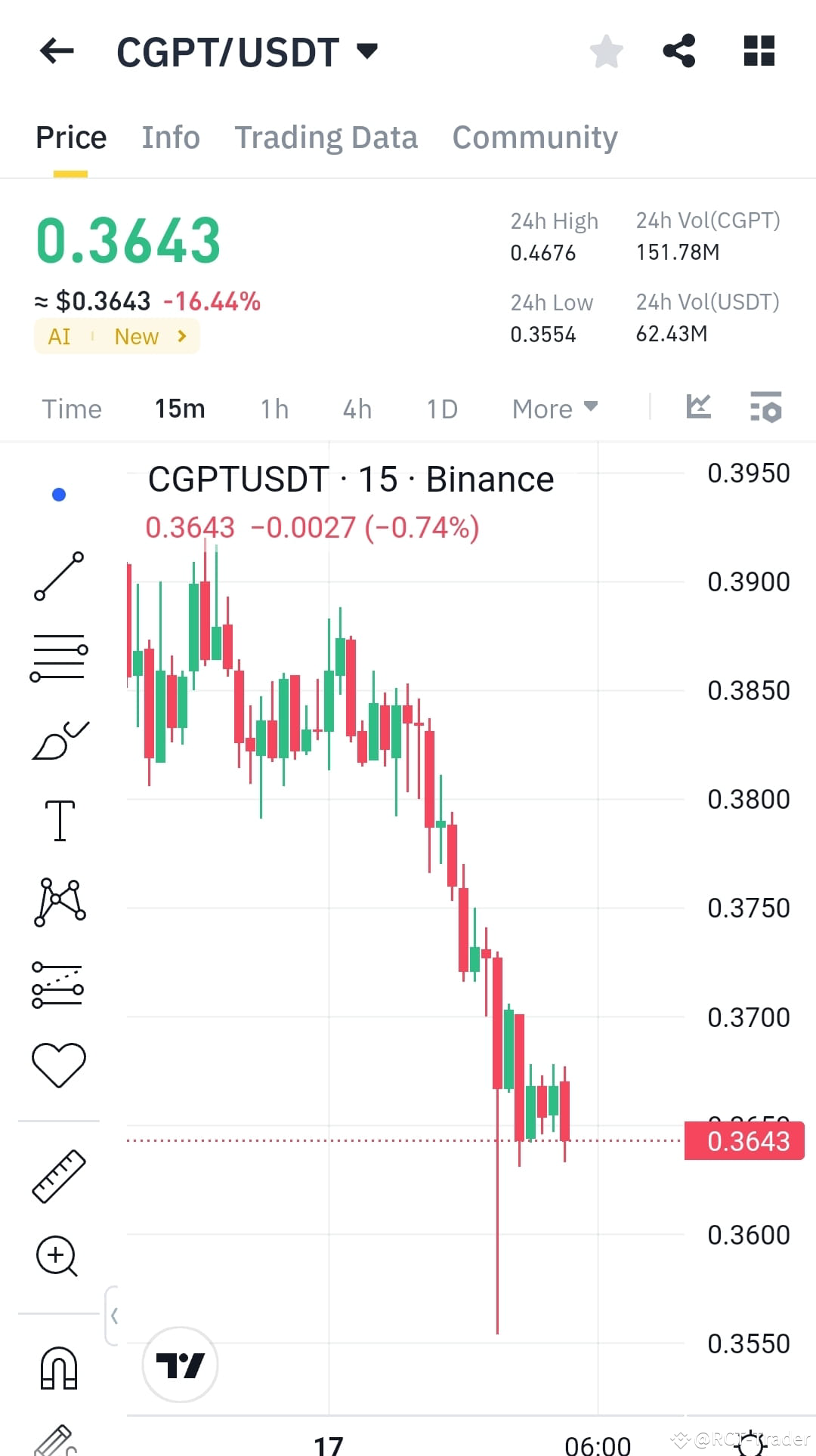Open the AI New feature badge

pos(117,336)
